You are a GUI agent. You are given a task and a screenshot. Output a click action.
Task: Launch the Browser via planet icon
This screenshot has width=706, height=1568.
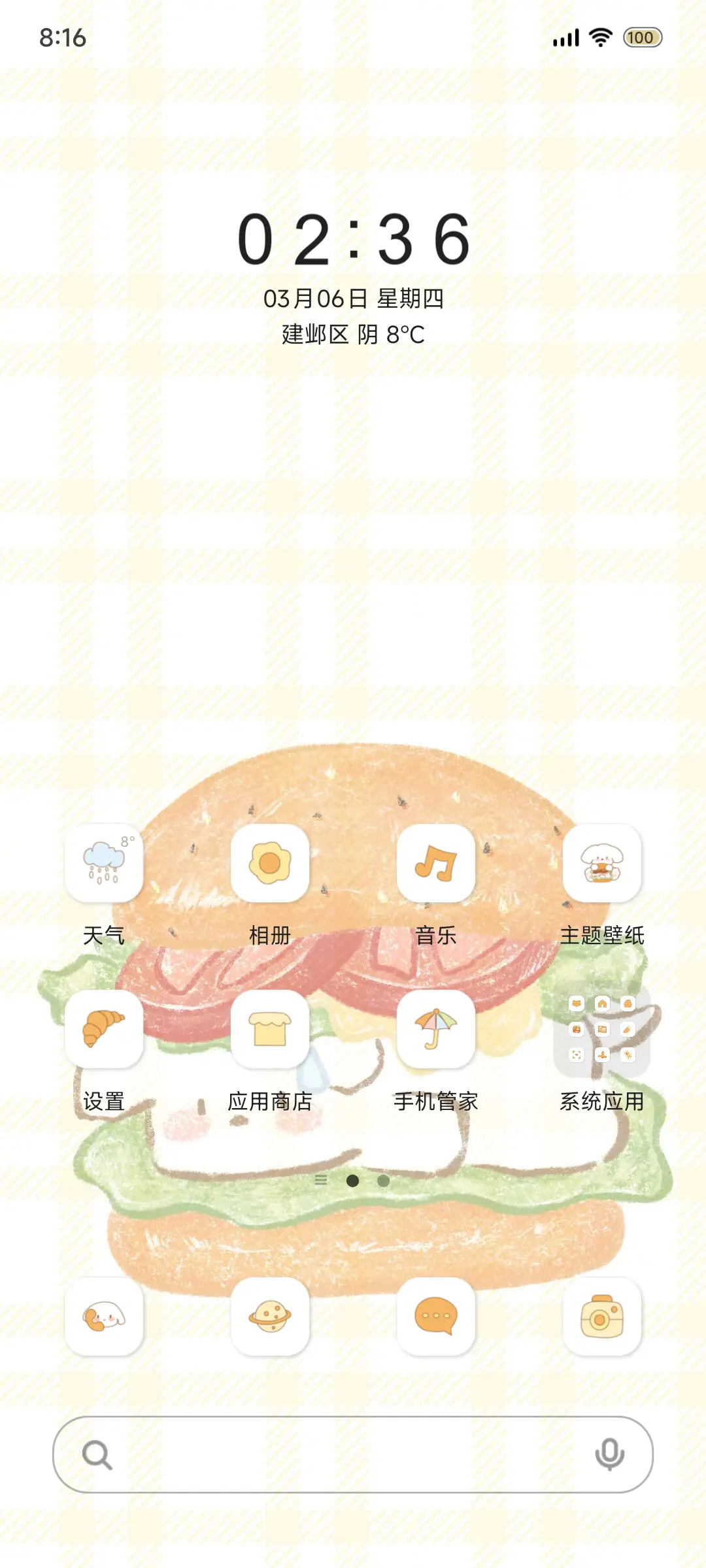271,1316
